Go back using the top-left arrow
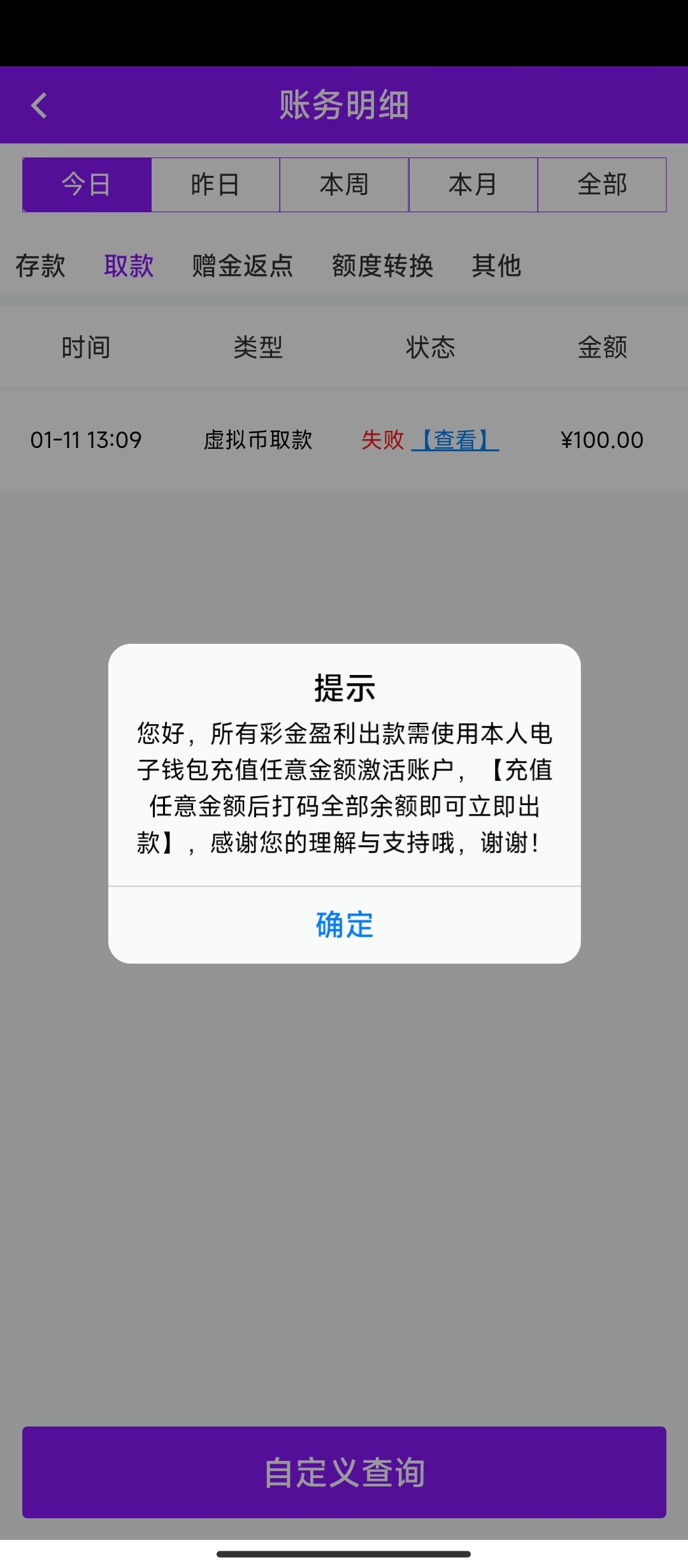The width and height of the screenshot is (688, 1568). tap(39, 105)
